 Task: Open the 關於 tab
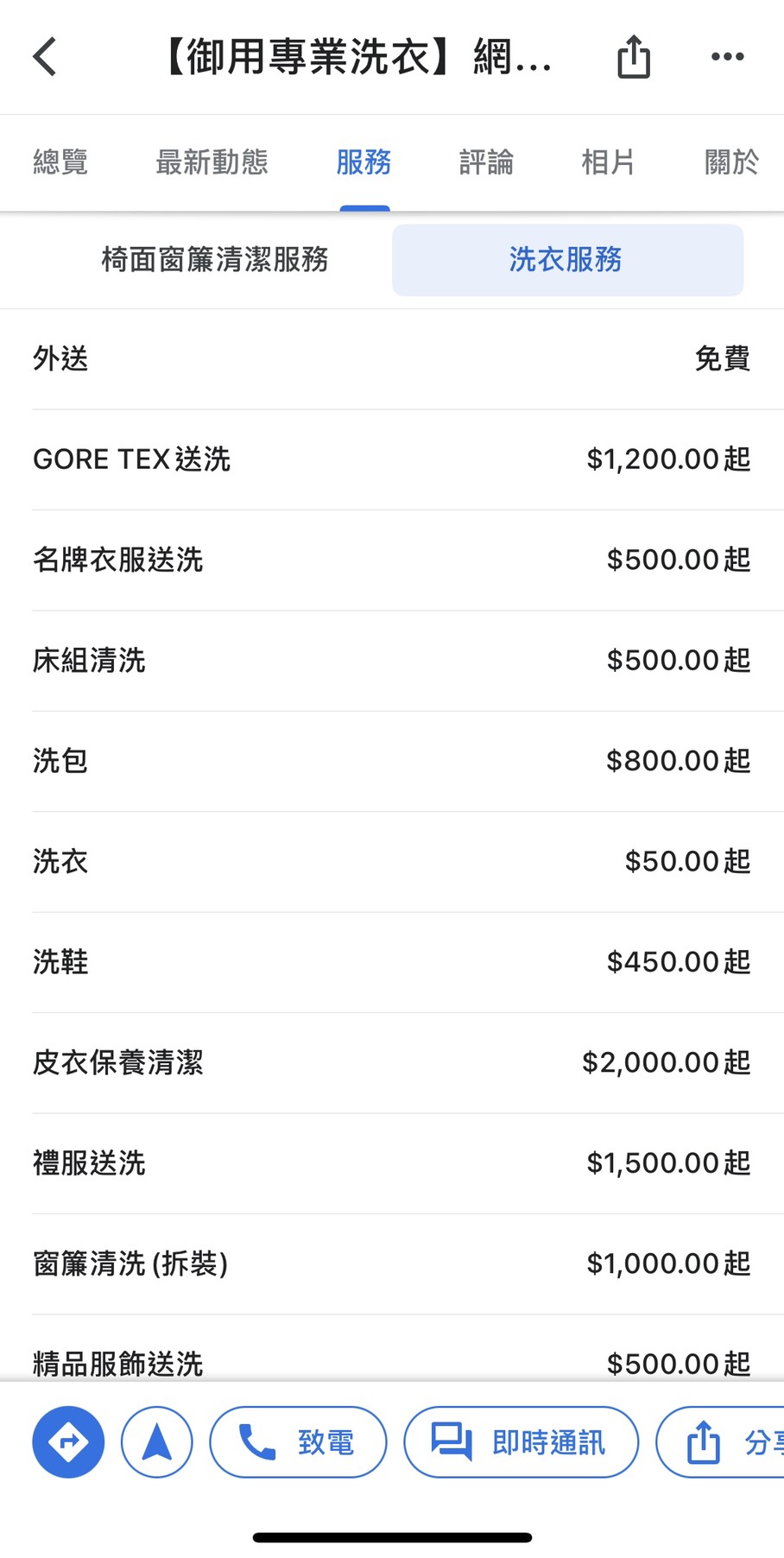pyautogui.click(x=731, y=162)
